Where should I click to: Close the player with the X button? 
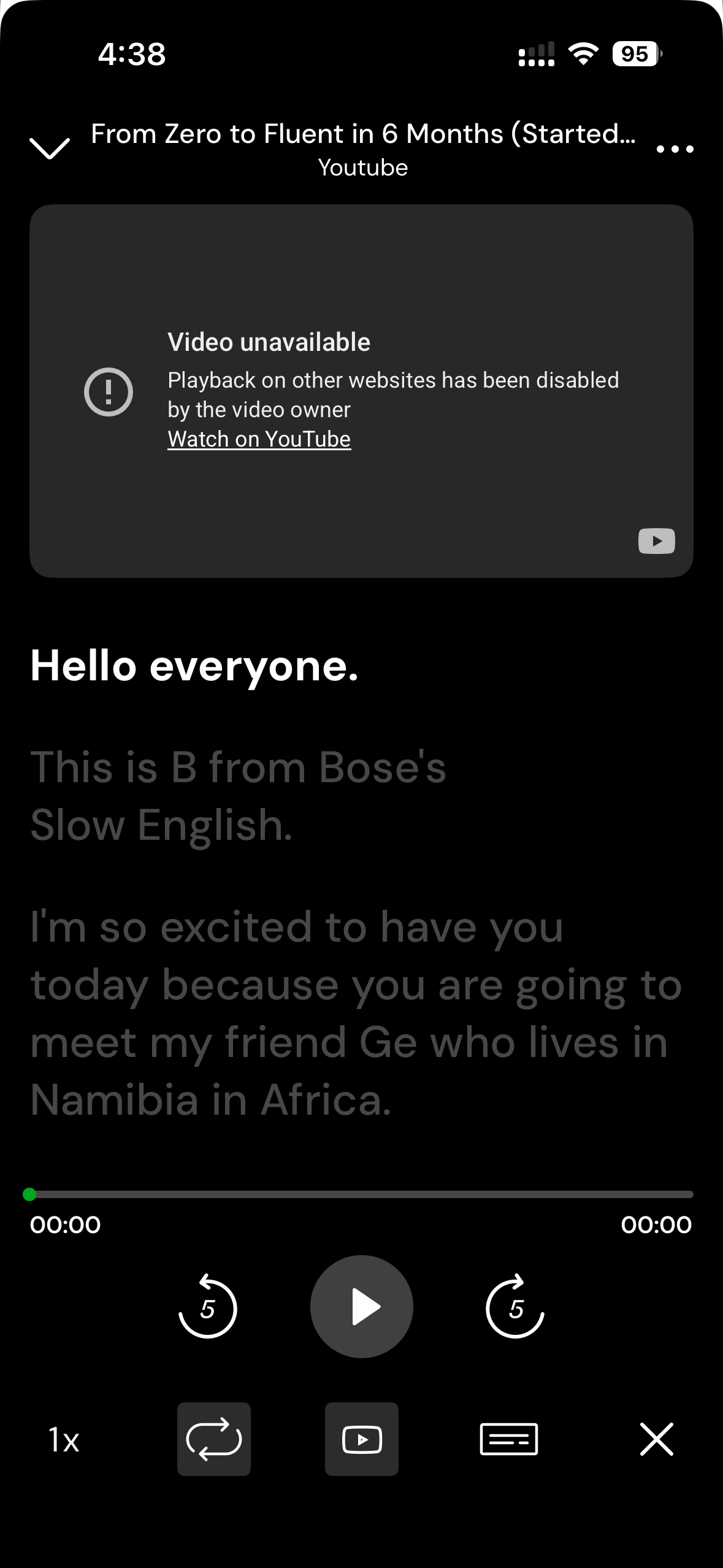(x=656, y=1439)
